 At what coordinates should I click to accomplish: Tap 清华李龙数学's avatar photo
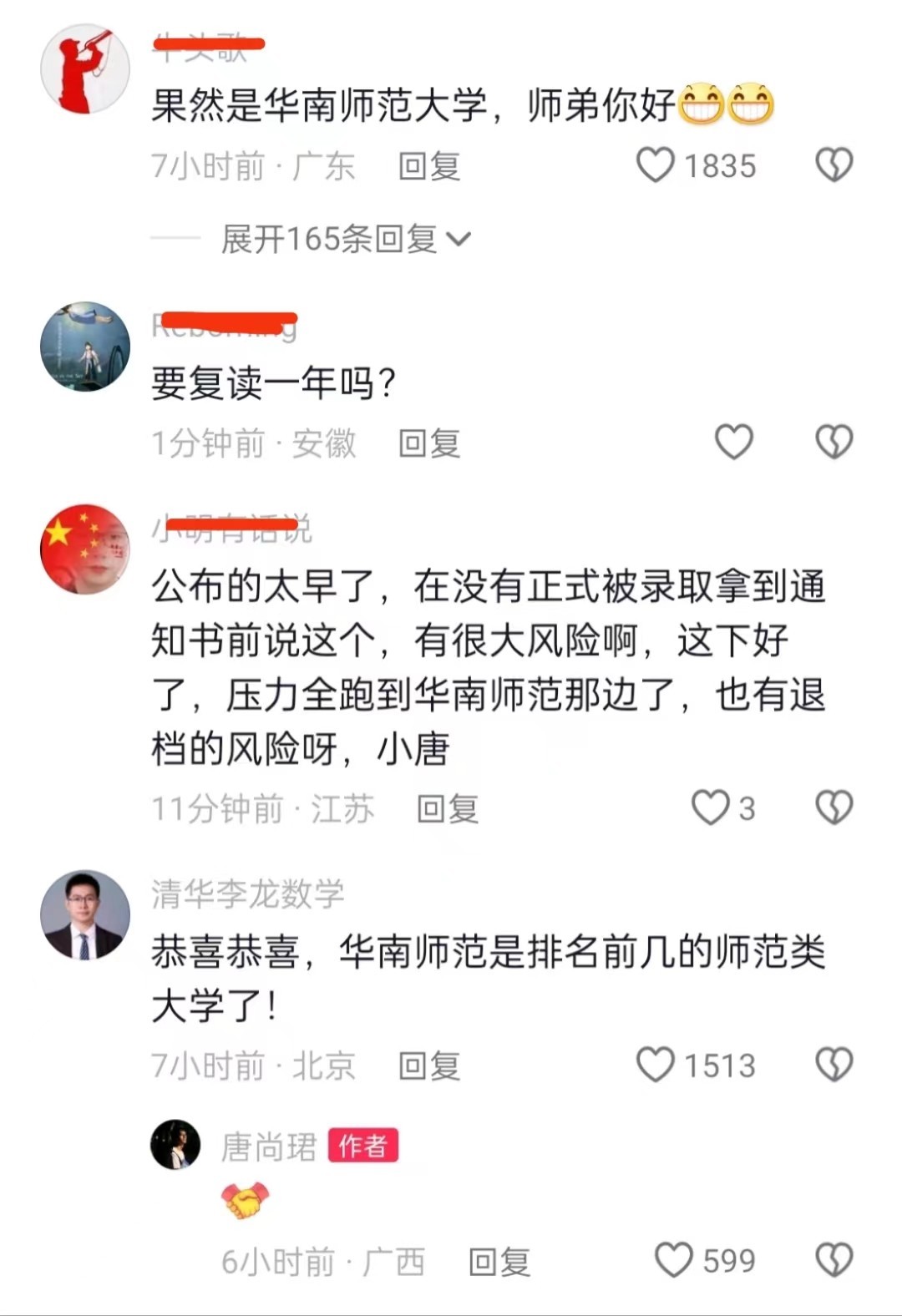(85, 914)
